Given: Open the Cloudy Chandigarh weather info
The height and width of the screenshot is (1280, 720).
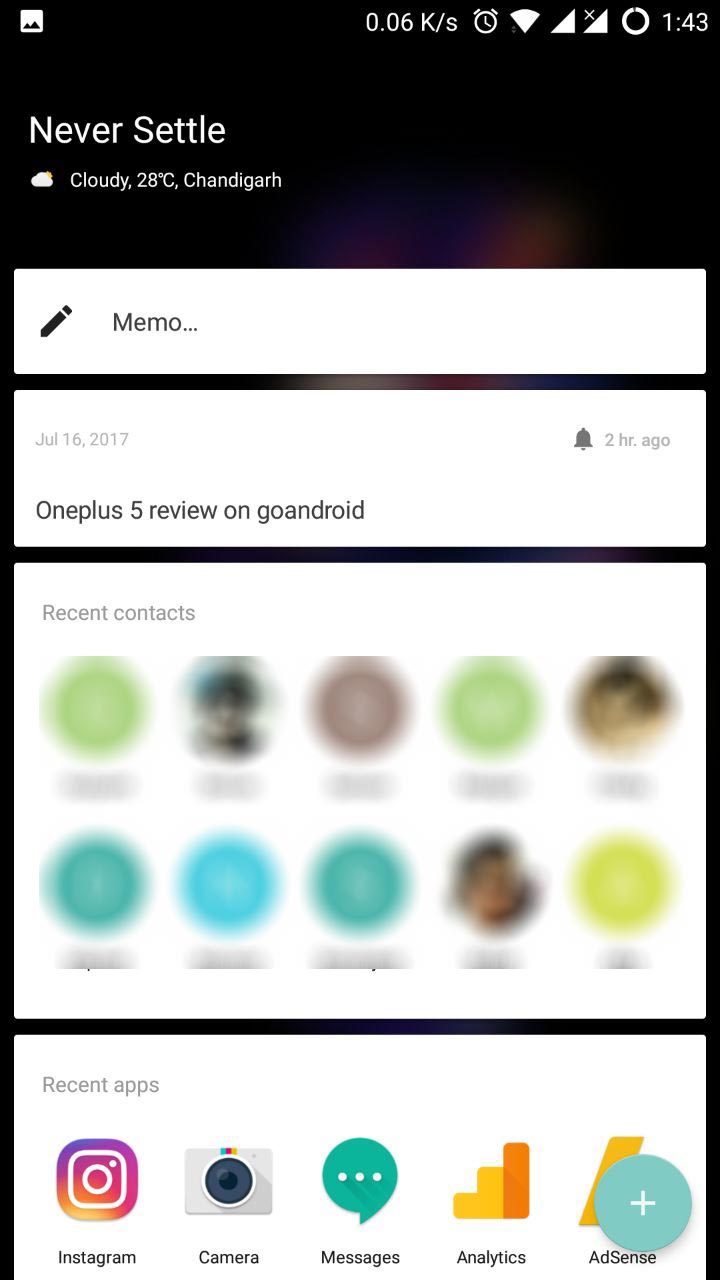Looking at the screenshot, I should click(x=156, y=180).
